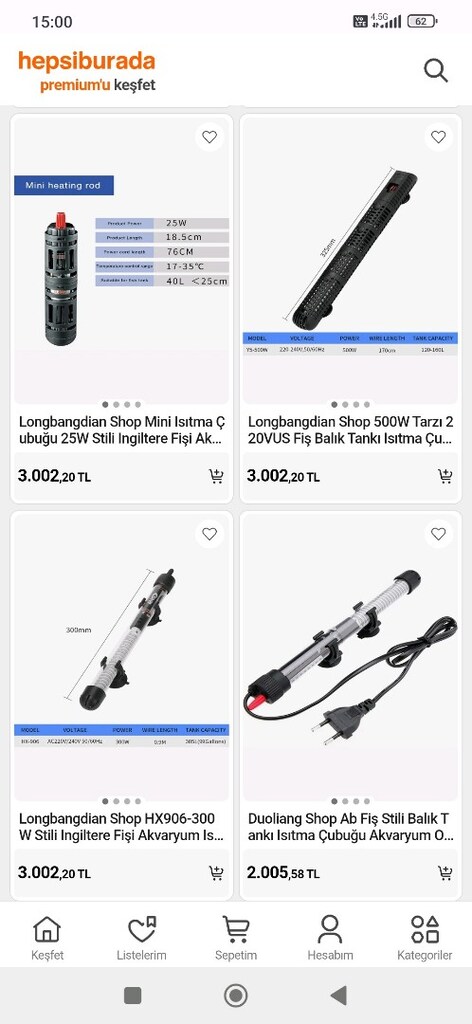472x1024 pixels.
Task: Switch to the Kategoriler tab
Action: (x=424, y=938)
